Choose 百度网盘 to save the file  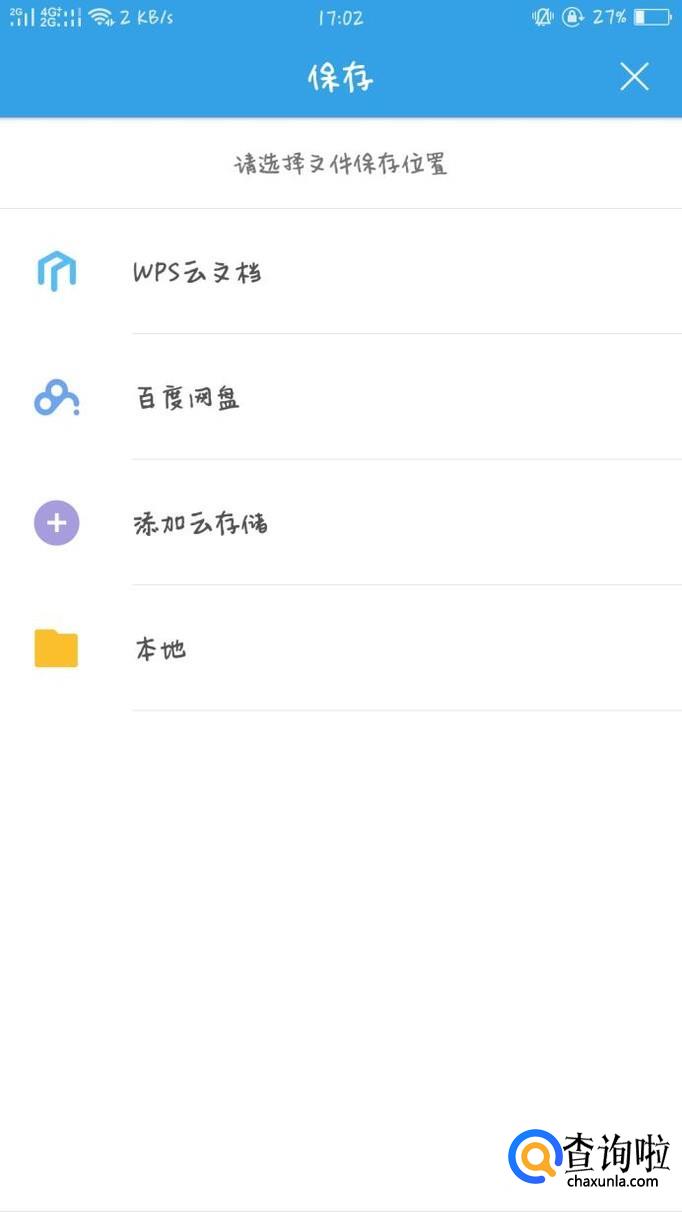(188, 398)
